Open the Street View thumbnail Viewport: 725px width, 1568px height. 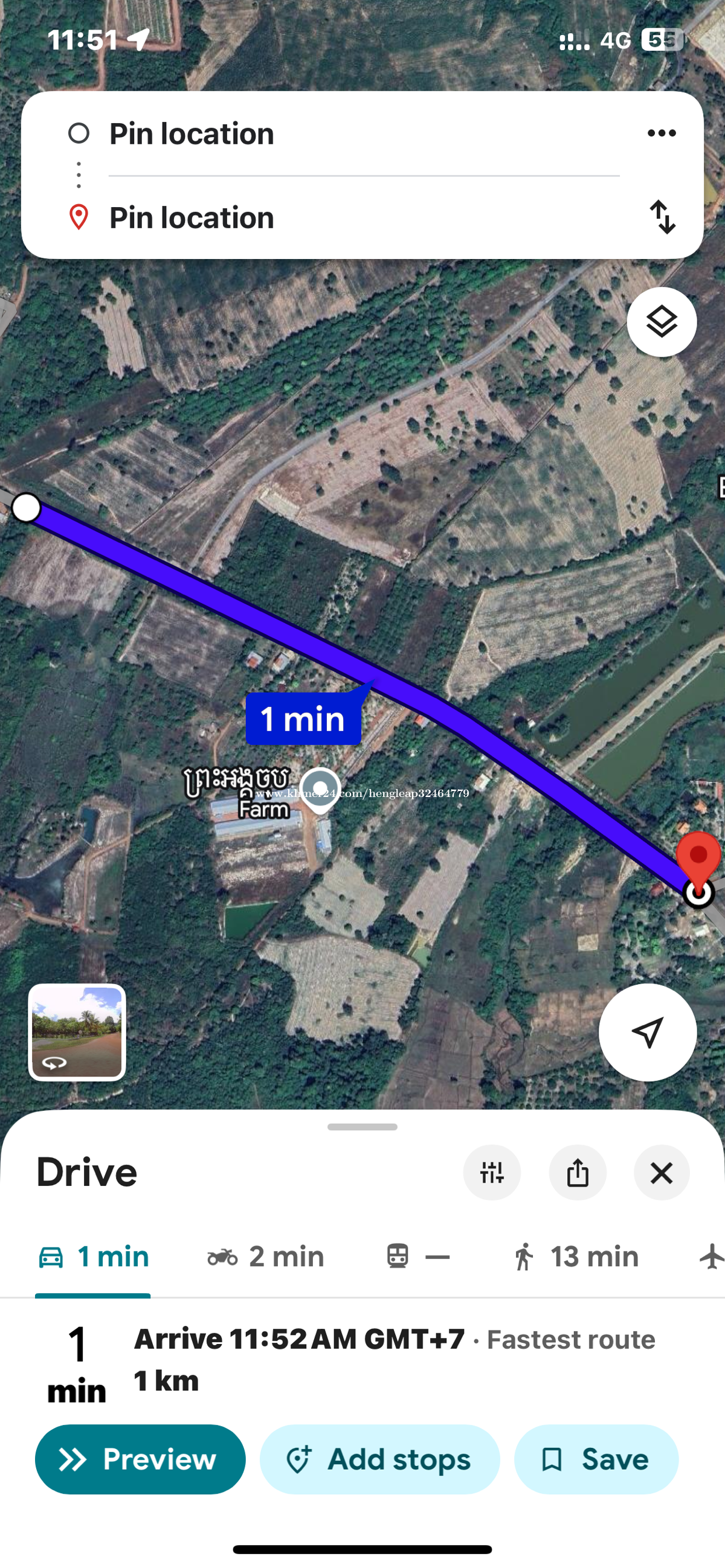pos(77,1032)
